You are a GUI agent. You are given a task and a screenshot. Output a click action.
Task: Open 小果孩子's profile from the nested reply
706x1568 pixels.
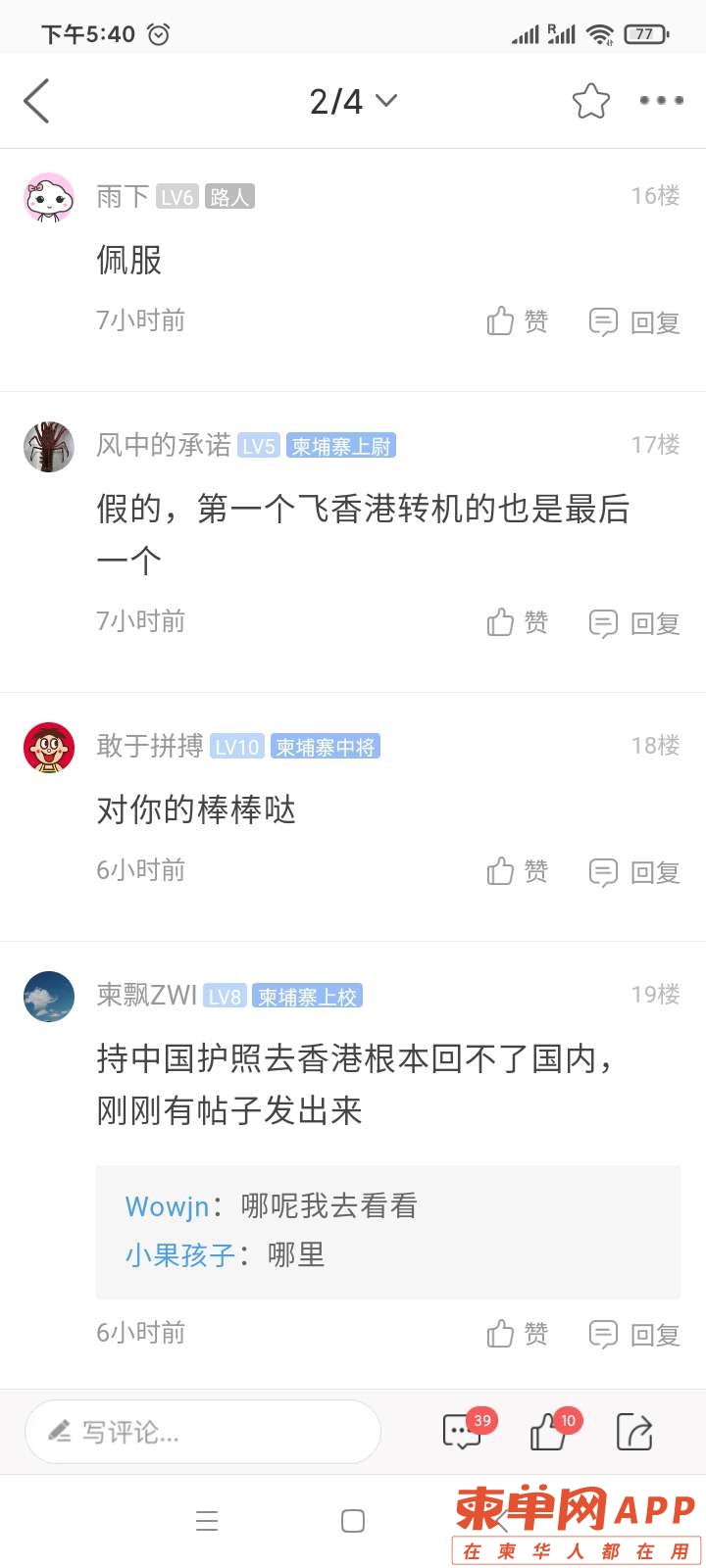tap(179, 1255)
